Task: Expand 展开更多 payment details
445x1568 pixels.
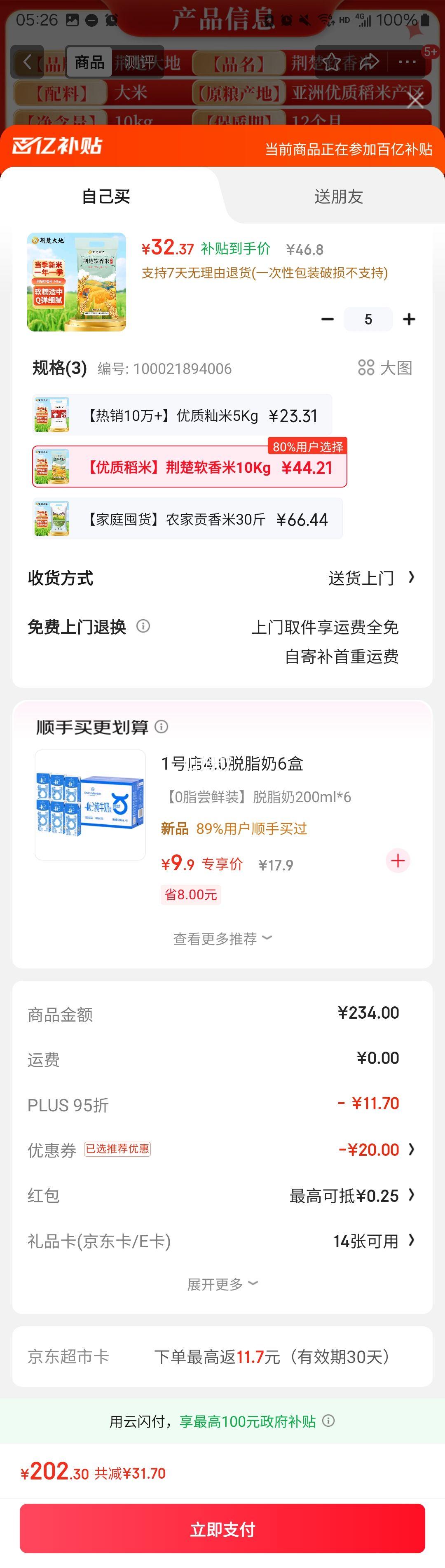Action: (x=222, y=1284)
